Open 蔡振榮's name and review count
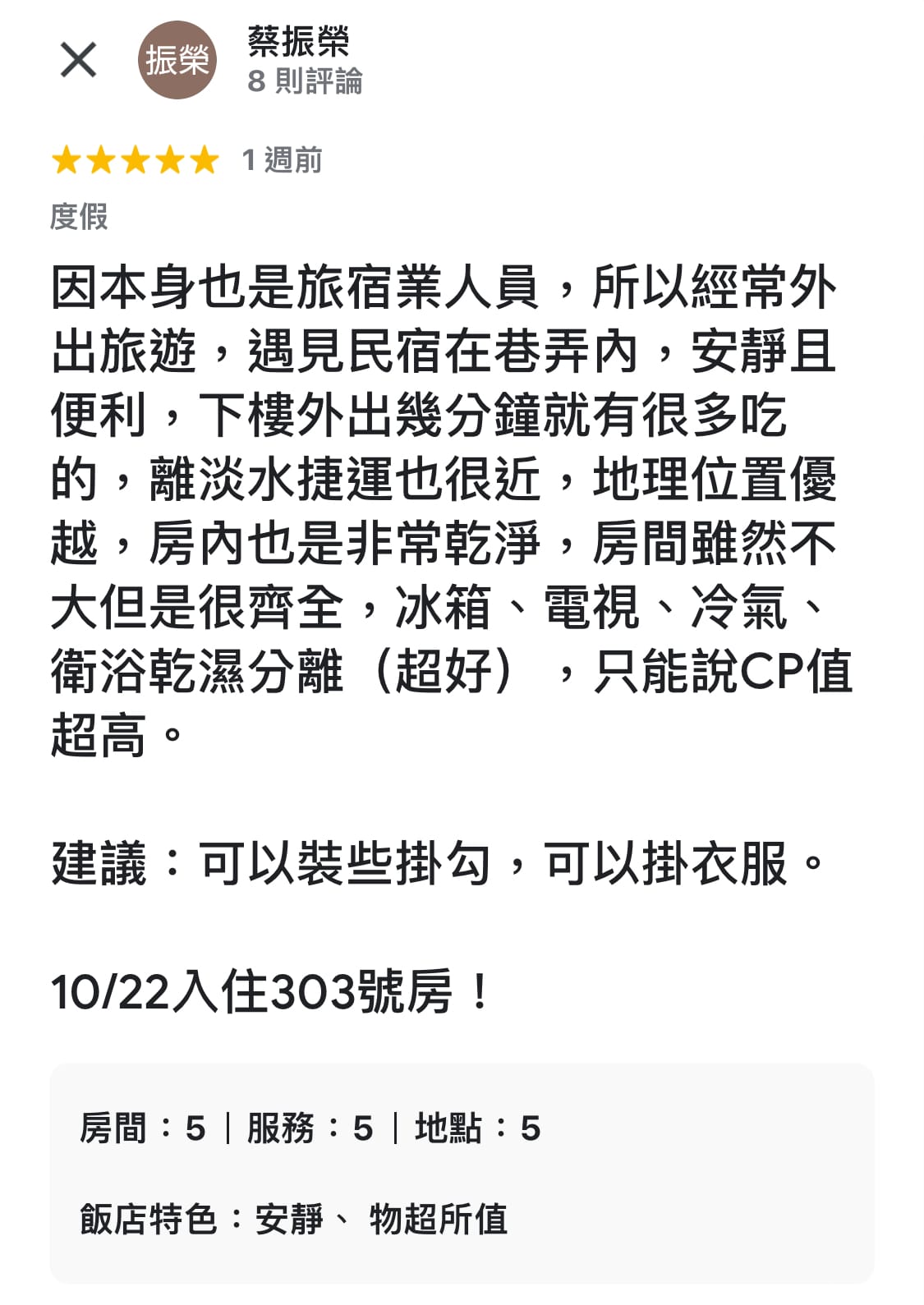This screenshot has height=1305, width=924. pyautogui.click(x=304, y=61)
